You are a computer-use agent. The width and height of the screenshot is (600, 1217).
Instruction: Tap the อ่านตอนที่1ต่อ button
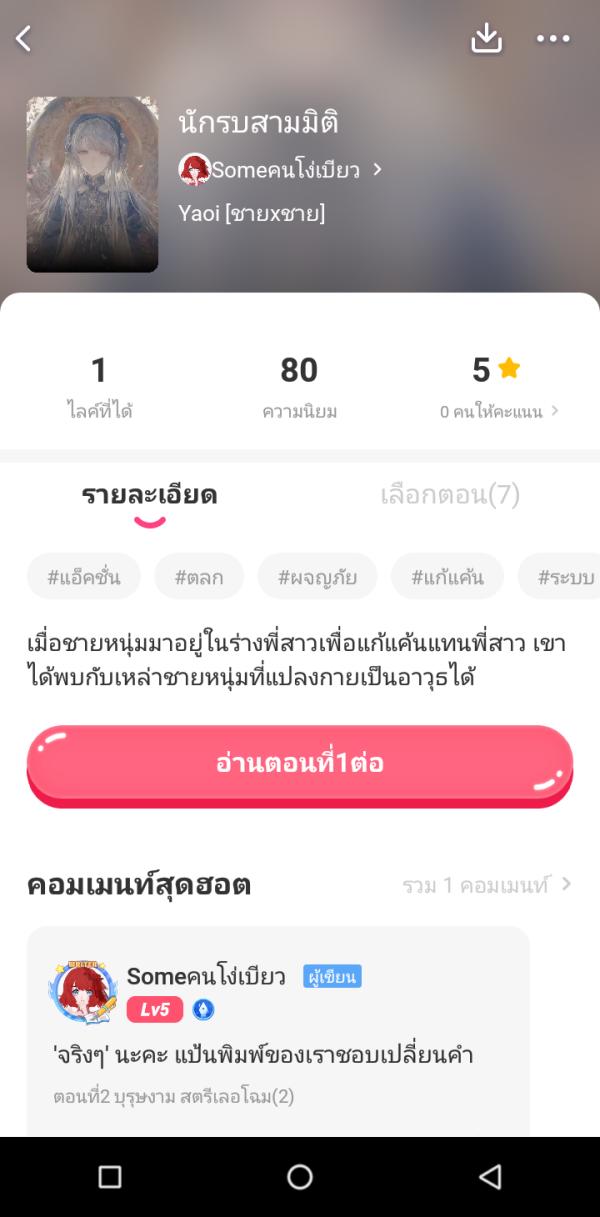pos(300,763)
